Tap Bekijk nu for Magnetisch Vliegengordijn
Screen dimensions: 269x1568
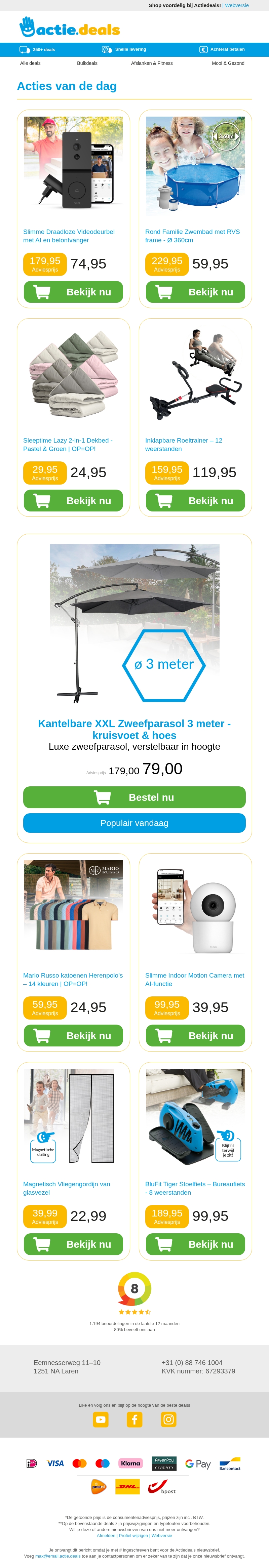tap(73, 1244)
